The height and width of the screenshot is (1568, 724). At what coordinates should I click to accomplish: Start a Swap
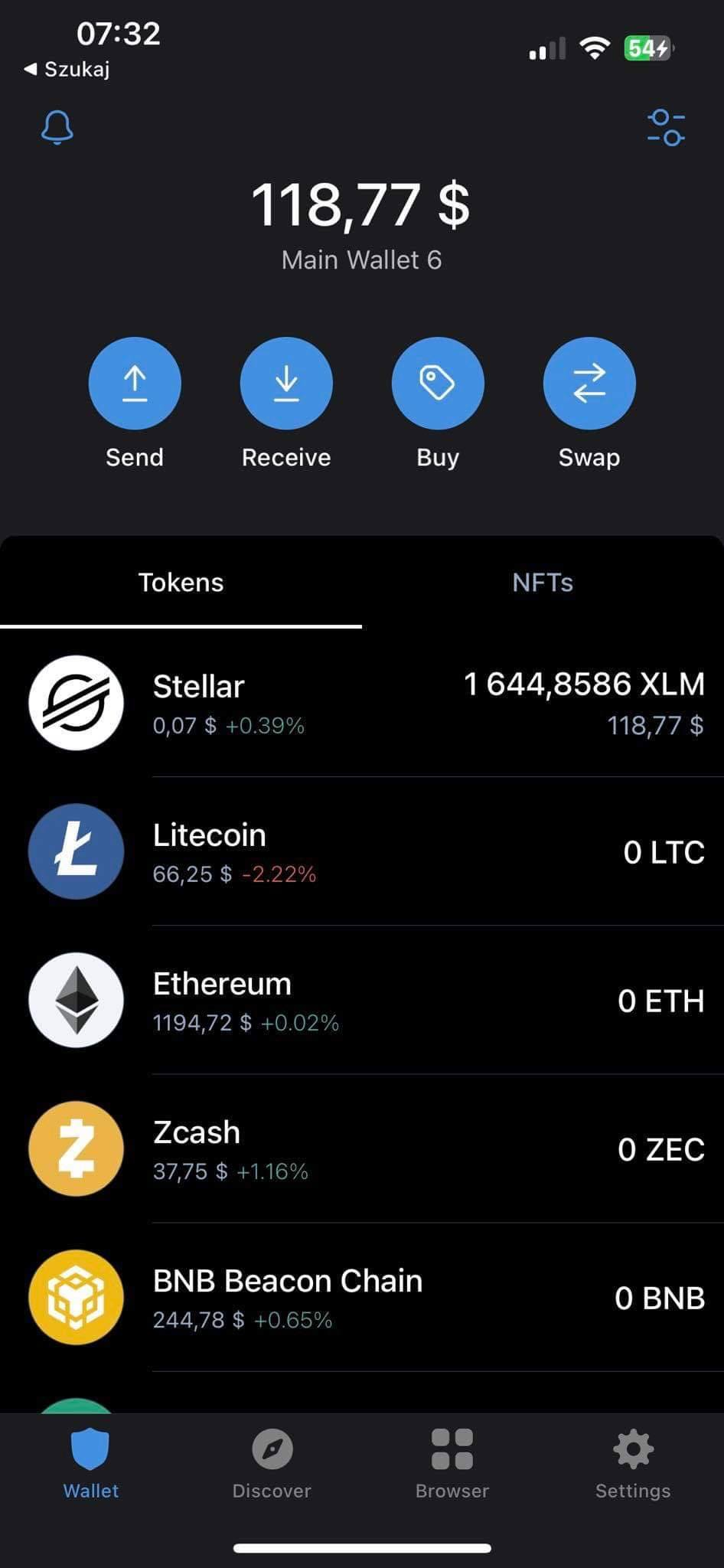(x=589, y=383)
